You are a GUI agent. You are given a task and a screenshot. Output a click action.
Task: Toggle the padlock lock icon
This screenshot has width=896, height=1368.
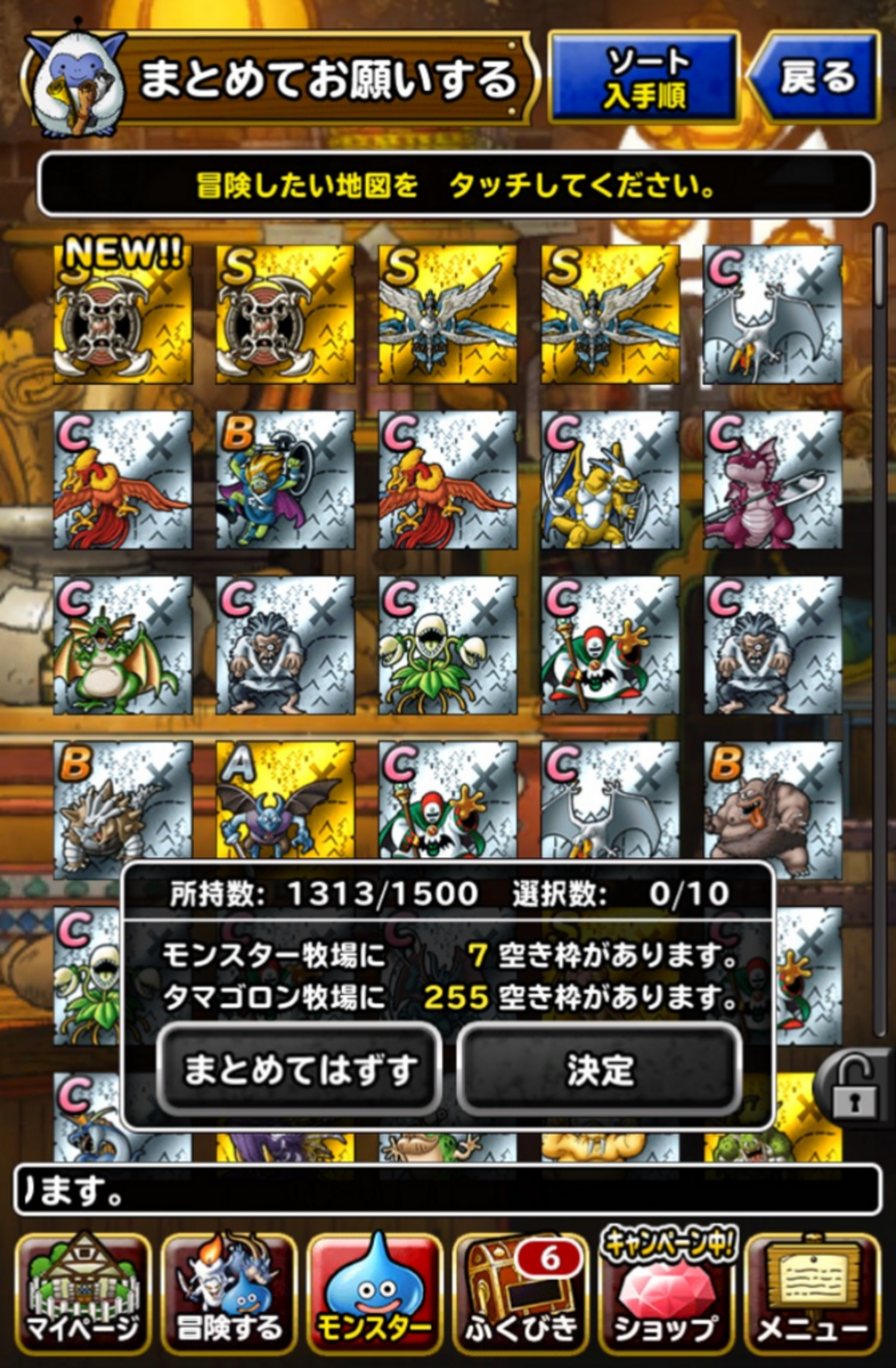pyautogui.click(x=852, y=1087)
